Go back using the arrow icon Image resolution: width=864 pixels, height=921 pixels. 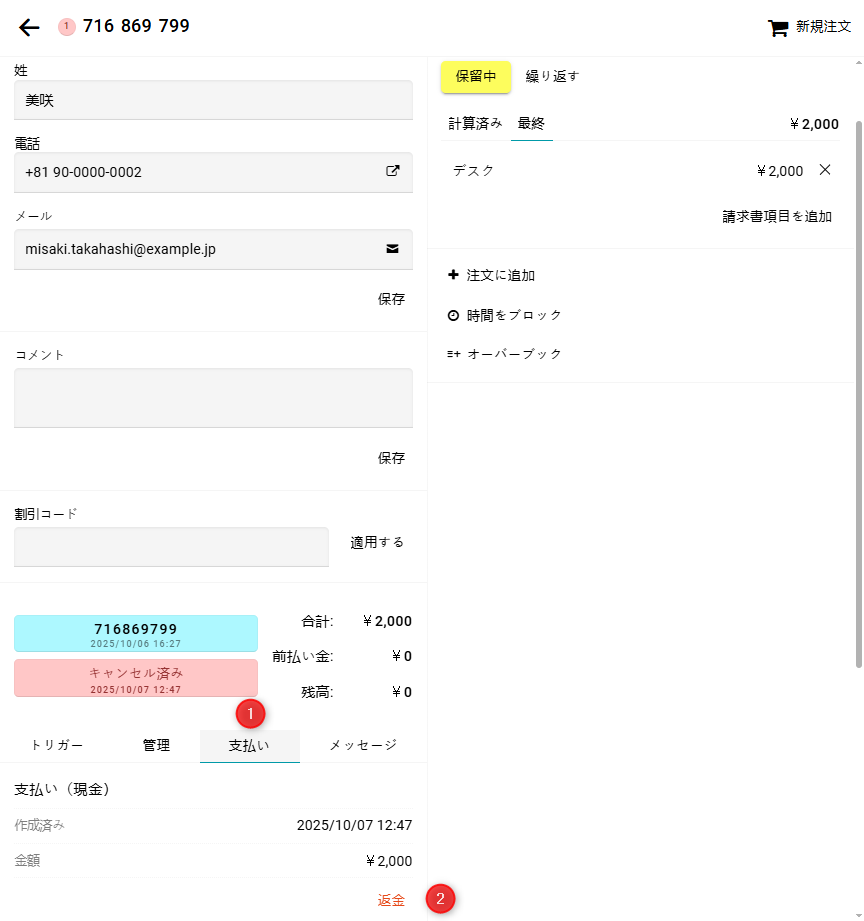29,27
